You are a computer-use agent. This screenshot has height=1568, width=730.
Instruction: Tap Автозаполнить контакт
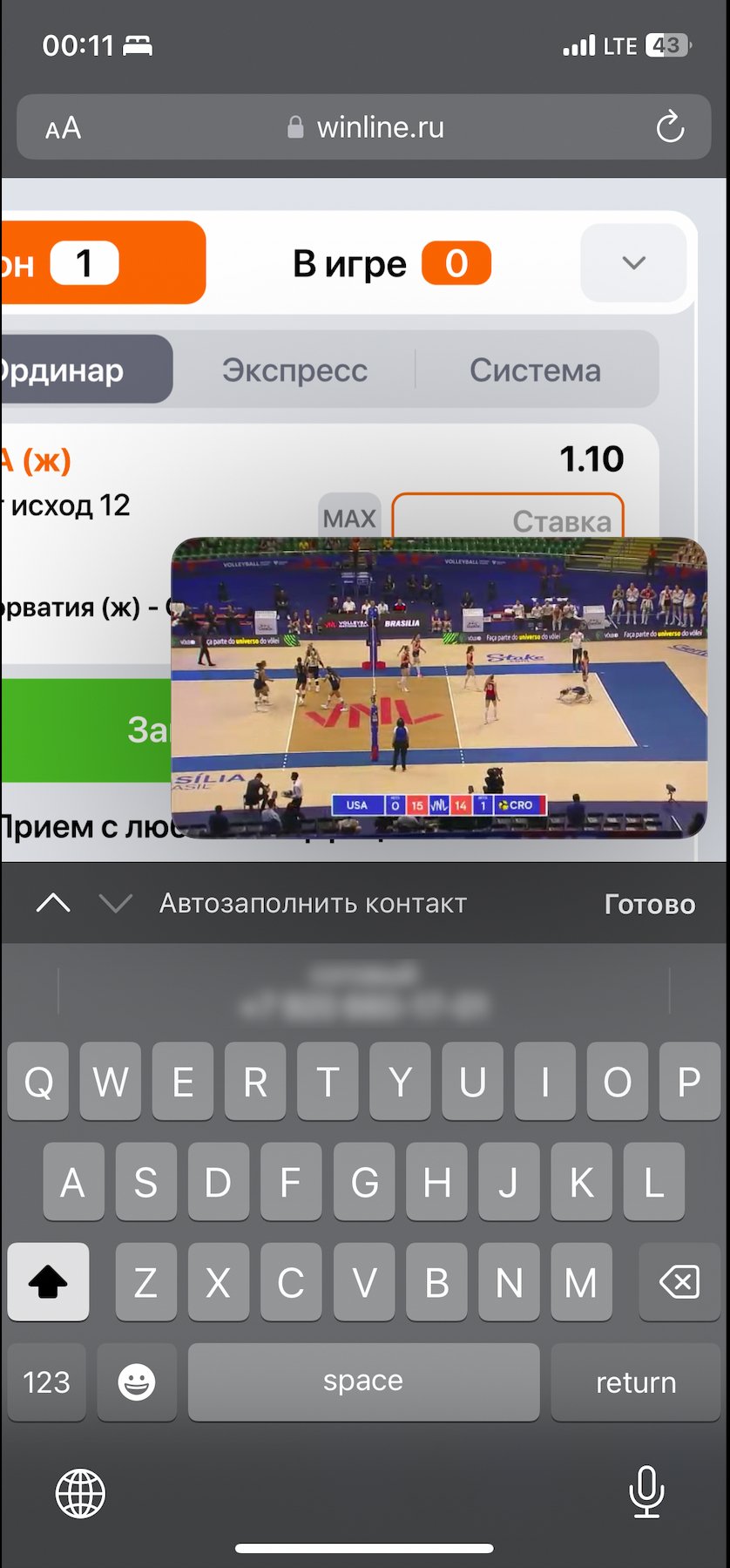coord(313,904)
